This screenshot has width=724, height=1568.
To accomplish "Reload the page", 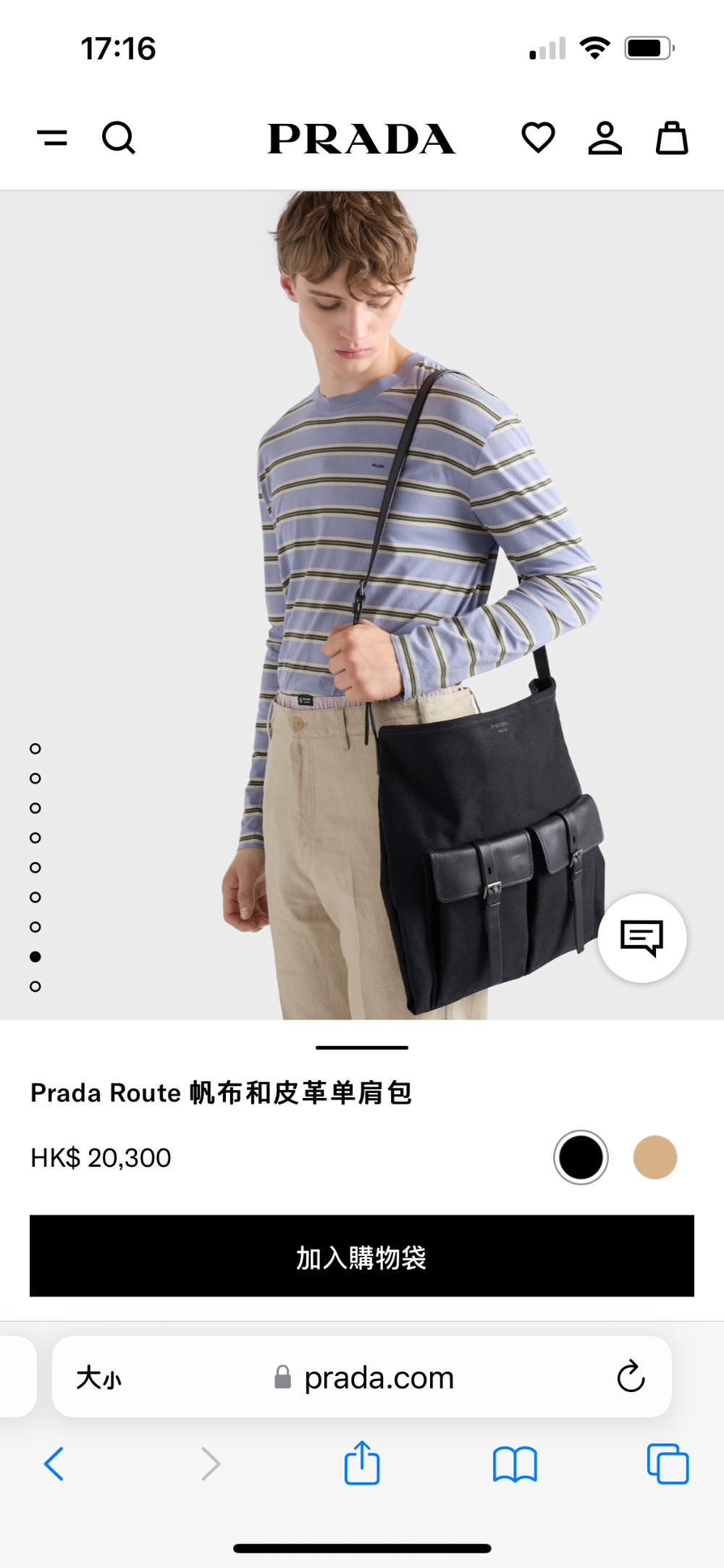I will tap(631, 1376).
